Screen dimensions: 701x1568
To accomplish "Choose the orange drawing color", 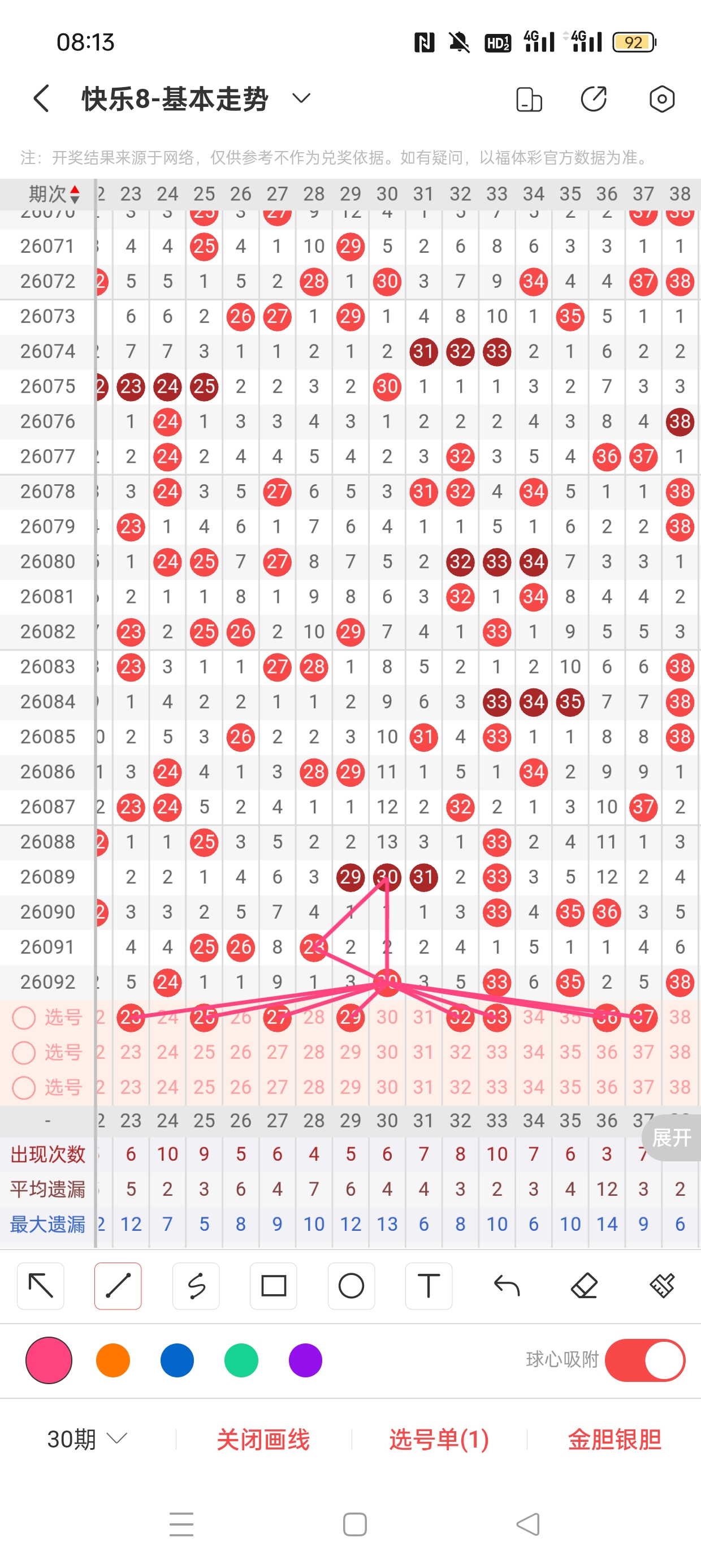I will 113,1360.
